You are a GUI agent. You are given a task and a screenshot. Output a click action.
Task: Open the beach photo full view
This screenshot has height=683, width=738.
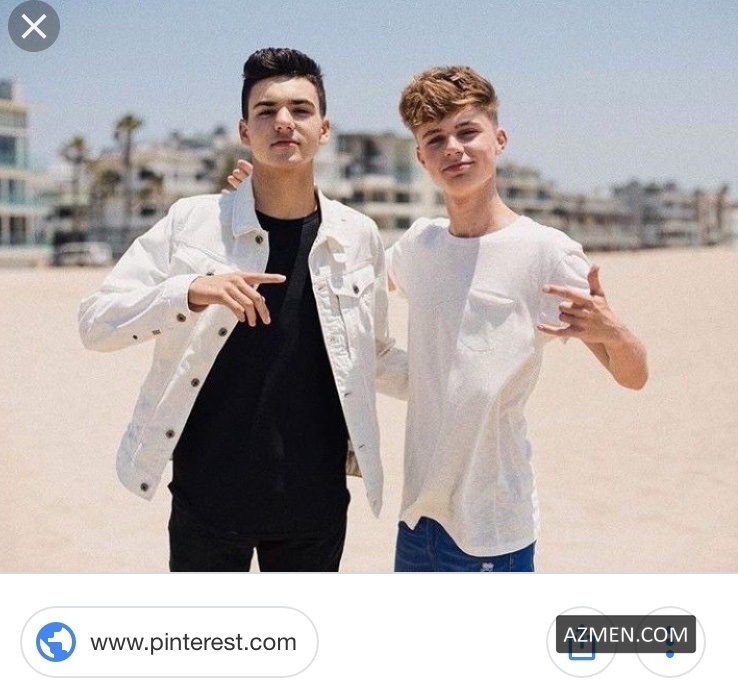pyautogui.click(x=369, y=300)
